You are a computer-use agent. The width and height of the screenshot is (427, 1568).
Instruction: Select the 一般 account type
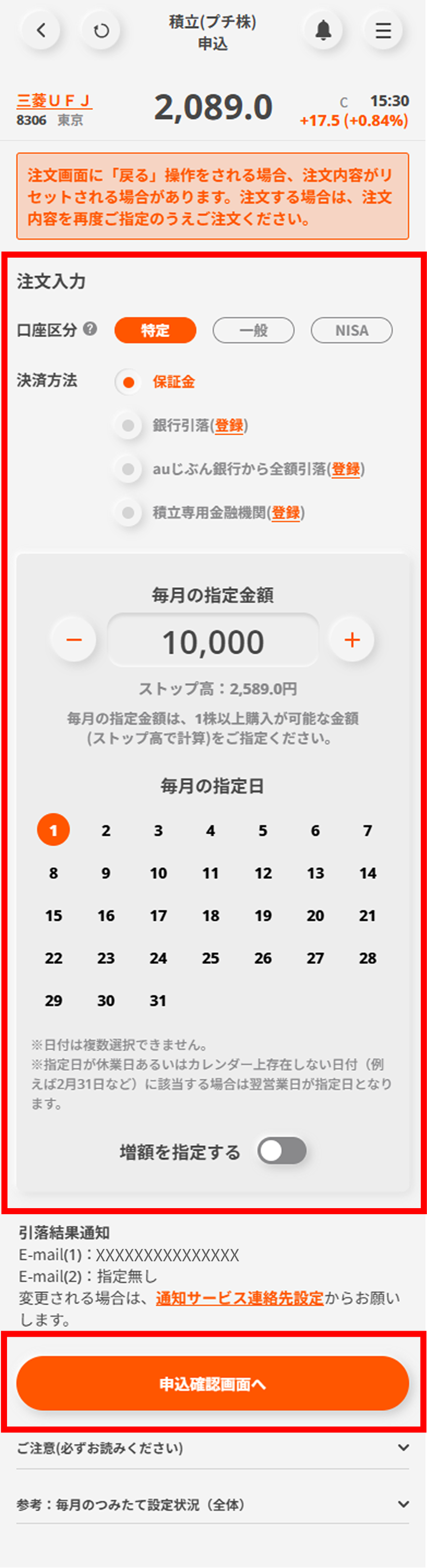pos(253,331)
